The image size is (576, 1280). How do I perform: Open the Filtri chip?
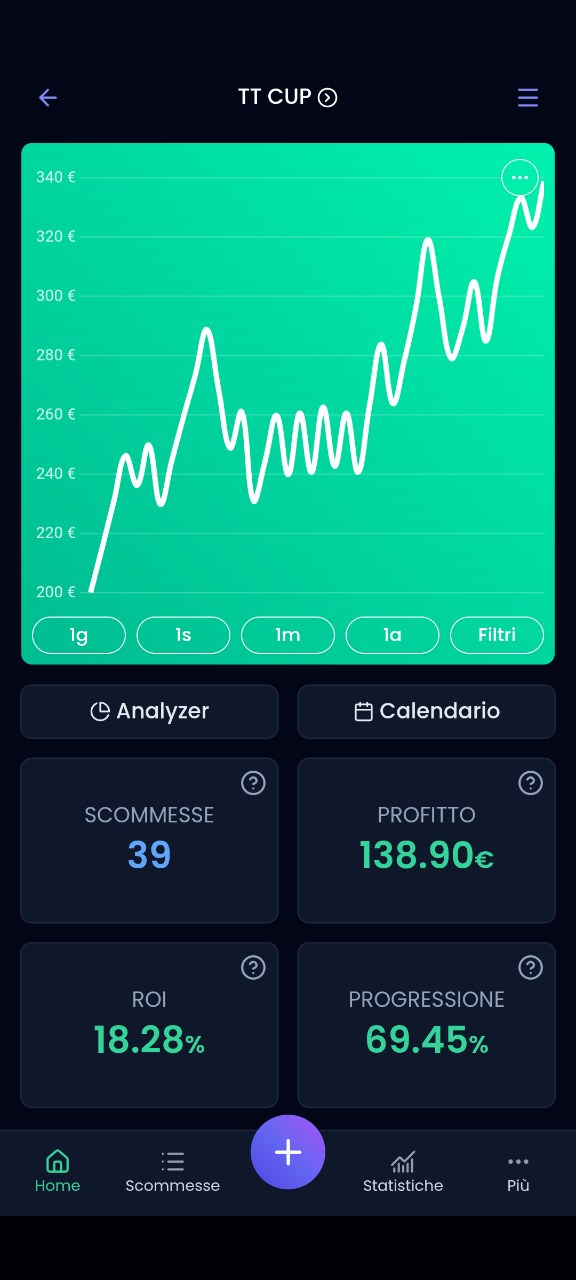point(497,635)
